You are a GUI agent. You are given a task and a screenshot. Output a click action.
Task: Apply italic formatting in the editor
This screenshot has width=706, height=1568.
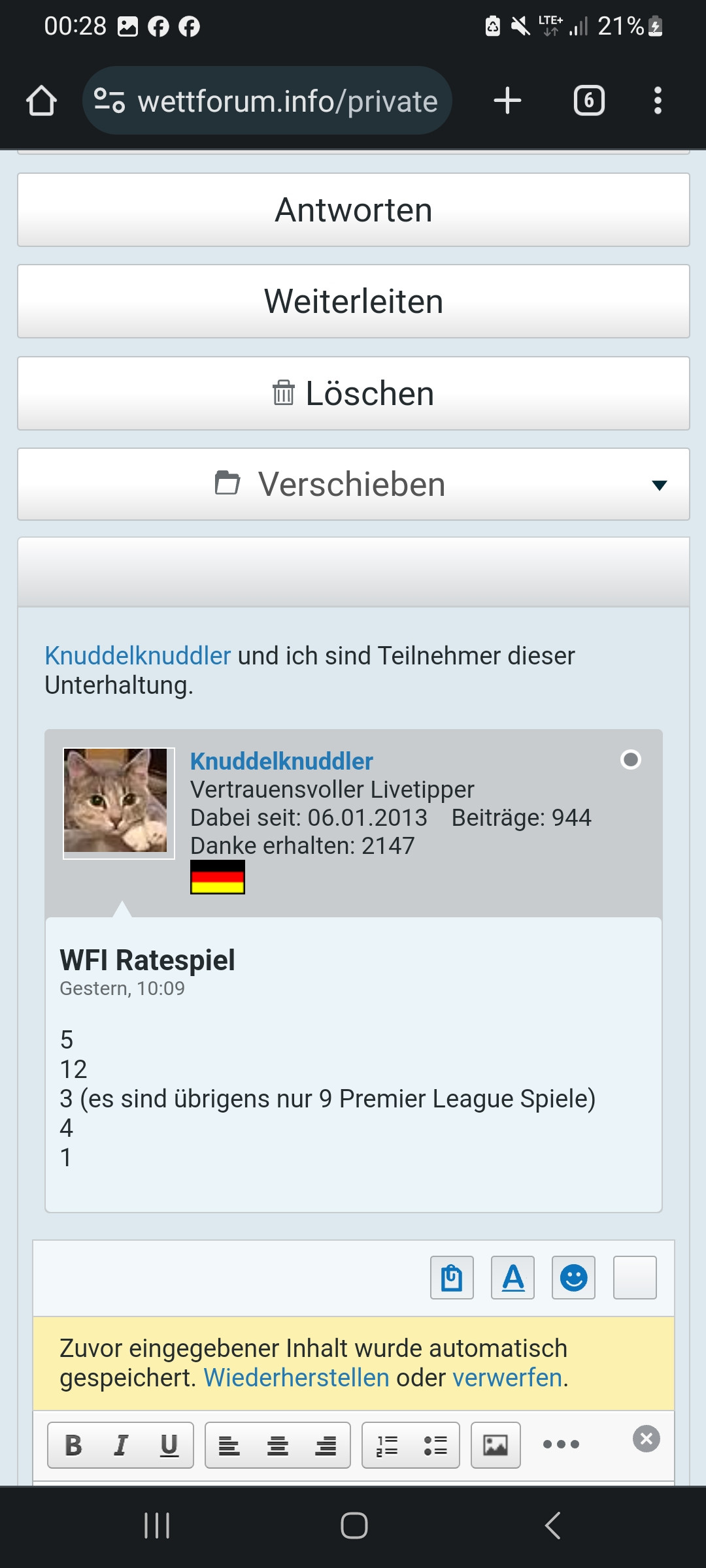pos(121,1445)
